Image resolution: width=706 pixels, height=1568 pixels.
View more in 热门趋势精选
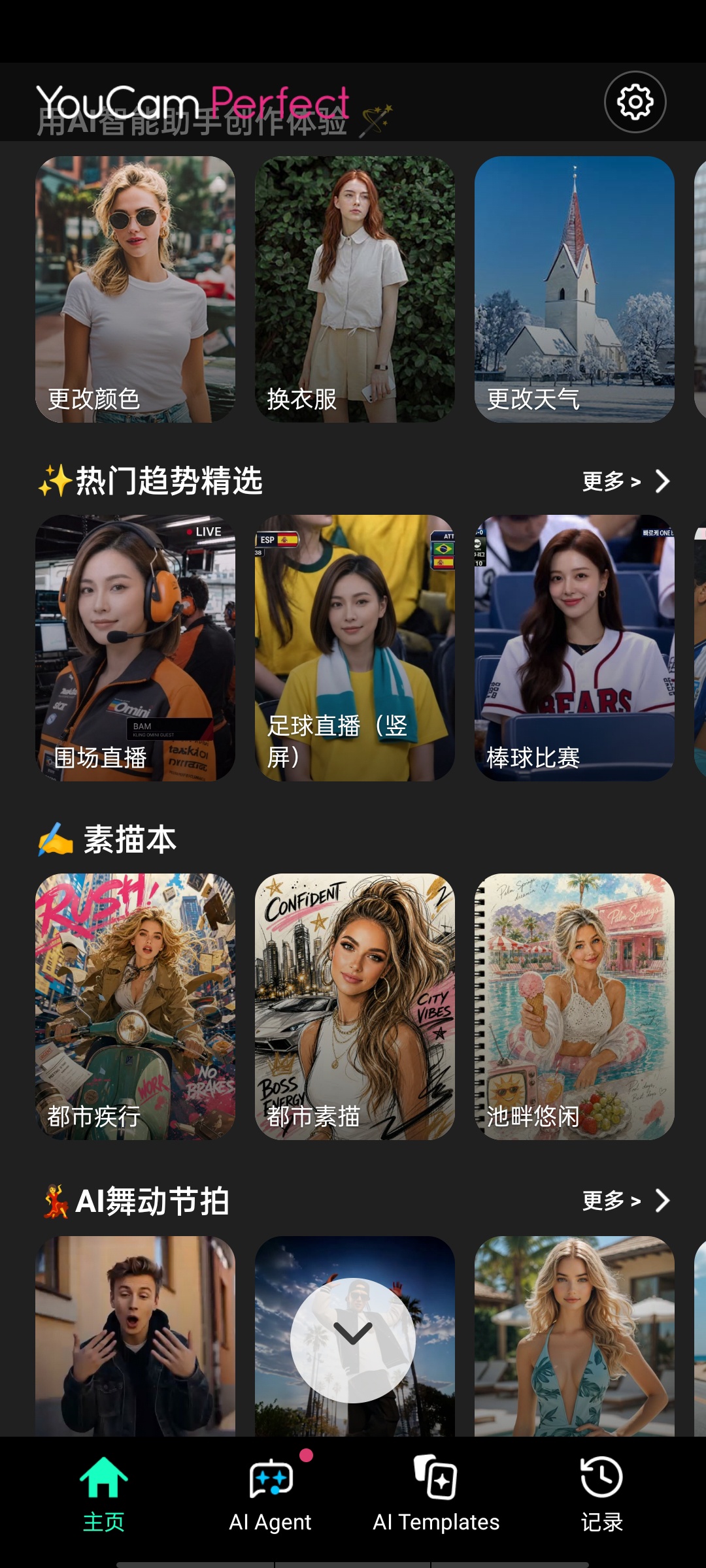click(x=626, y=482)
